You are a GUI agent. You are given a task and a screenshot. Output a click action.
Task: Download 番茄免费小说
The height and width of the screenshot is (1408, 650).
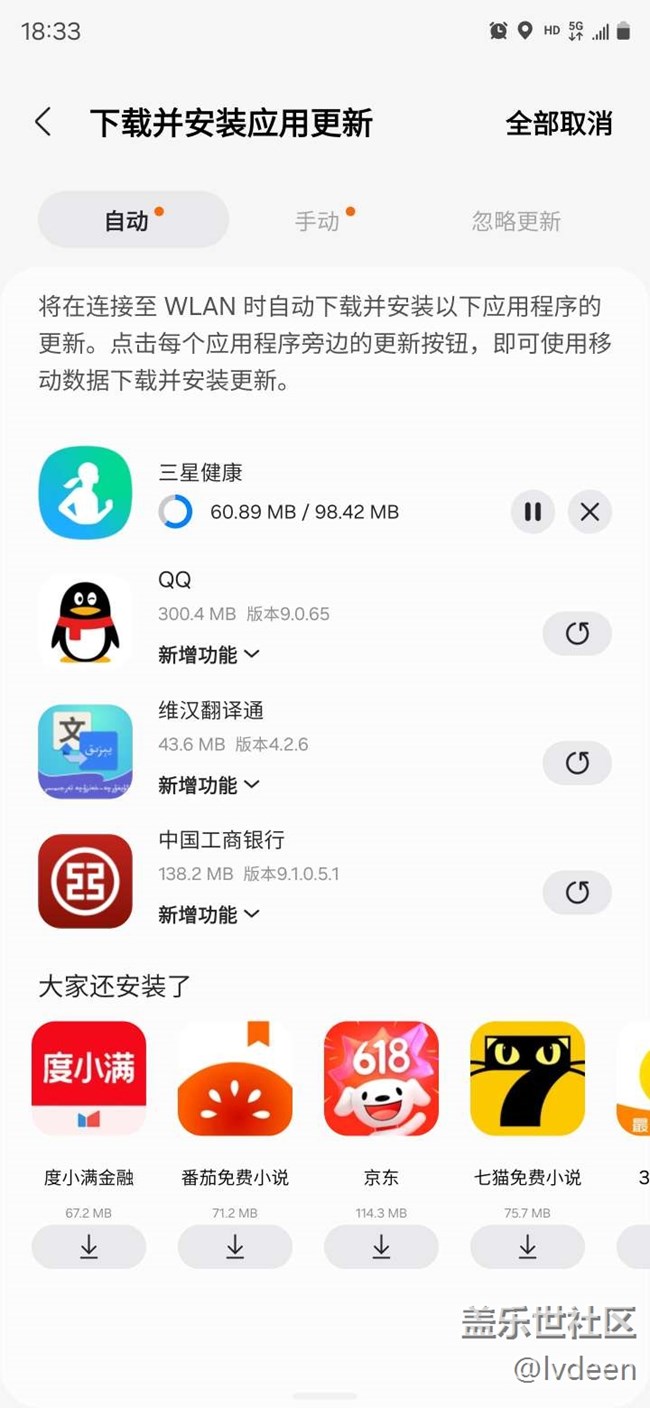(235, 1247)
